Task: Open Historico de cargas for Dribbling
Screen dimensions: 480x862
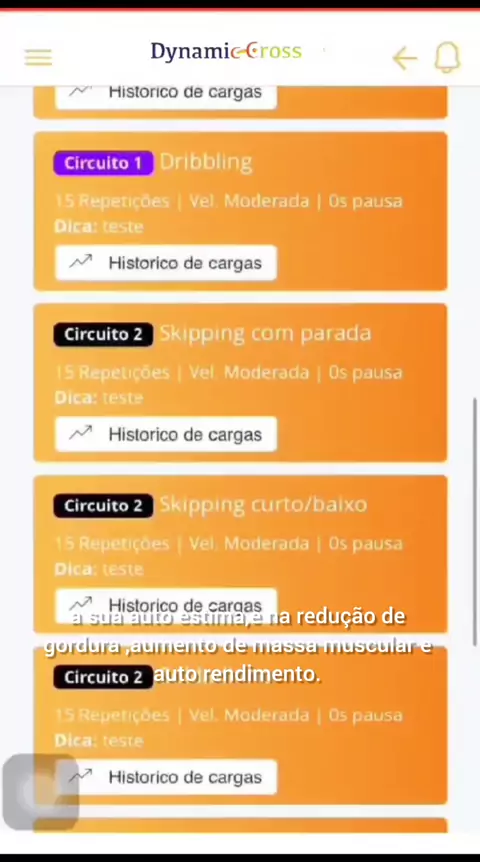Action: 166,263
